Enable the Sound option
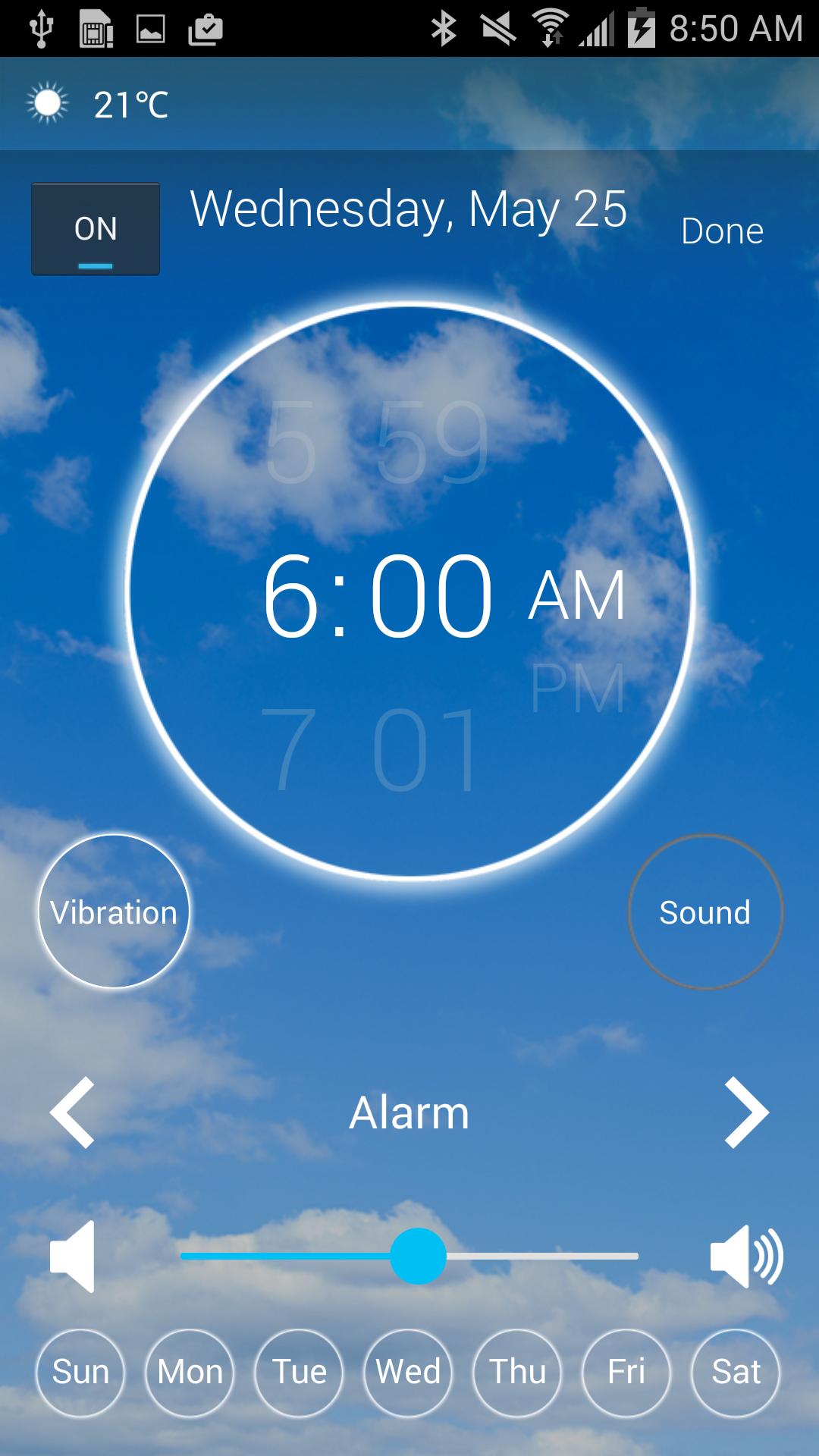819x1456 pixels. pos(705,912)
